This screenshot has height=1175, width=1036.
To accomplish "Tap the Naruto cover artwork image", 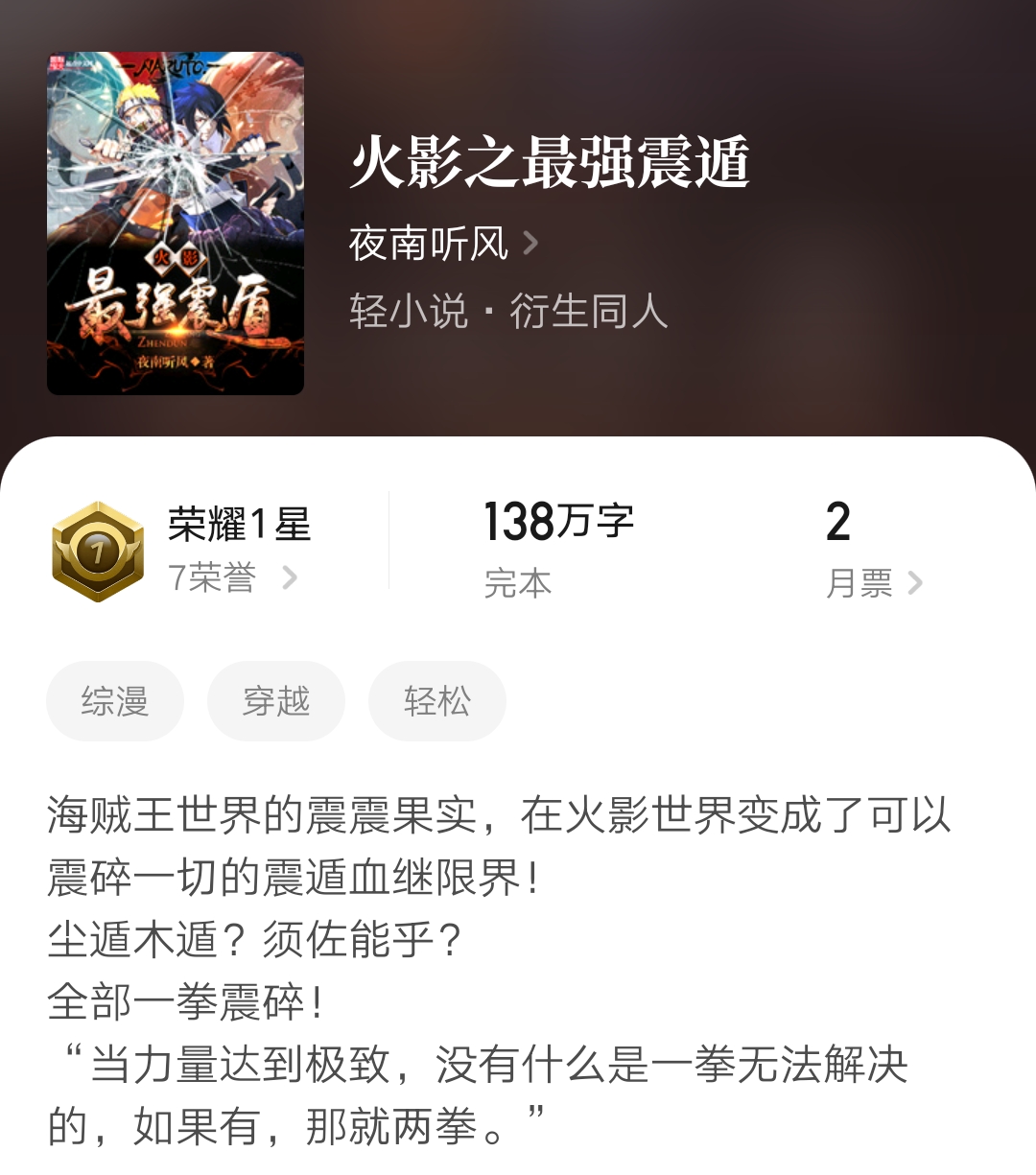I will (x=175, y=221).
